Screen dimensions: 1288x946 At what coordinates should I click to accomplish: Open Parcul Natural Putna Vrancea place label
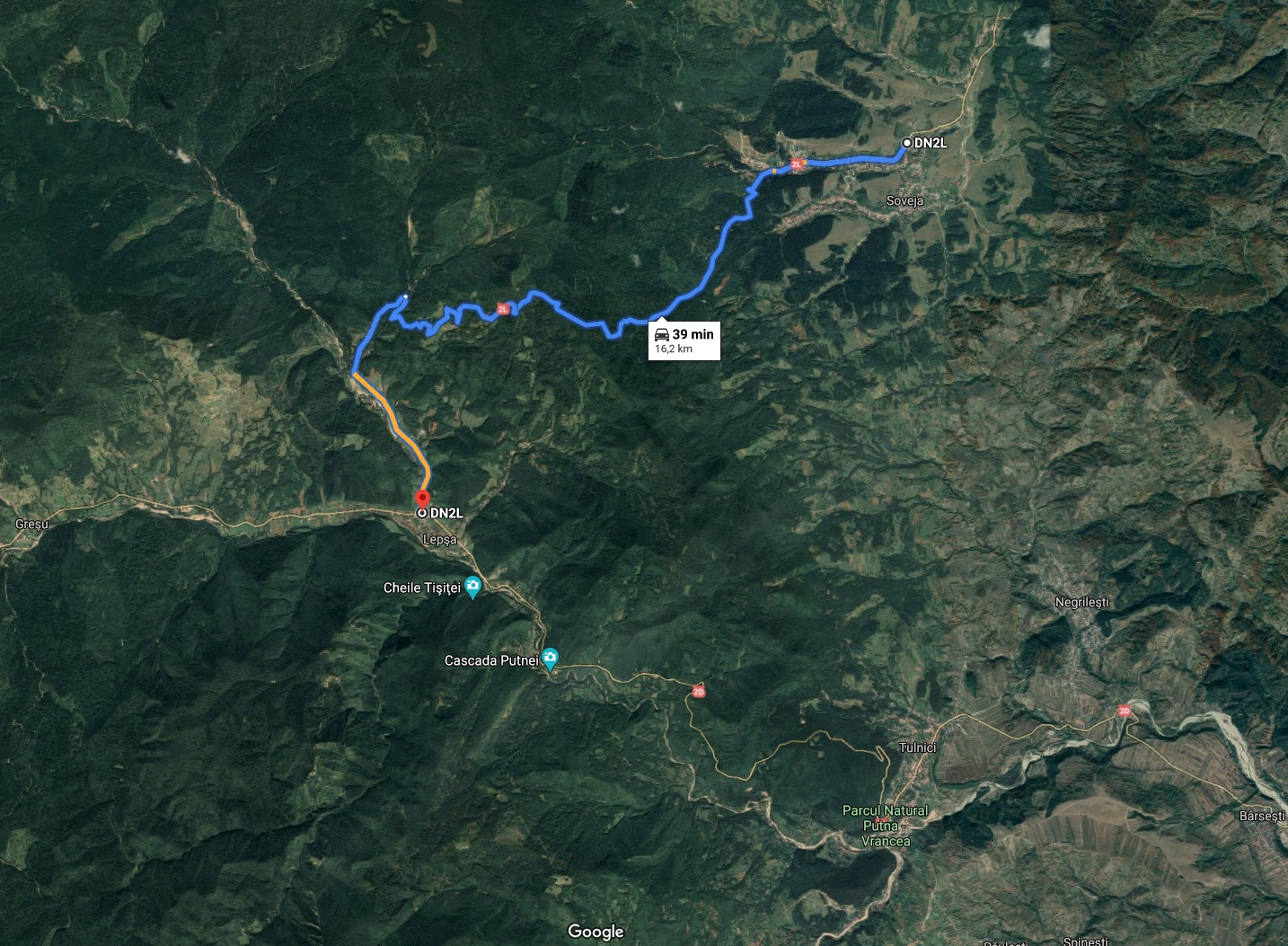tap(885, 826)
